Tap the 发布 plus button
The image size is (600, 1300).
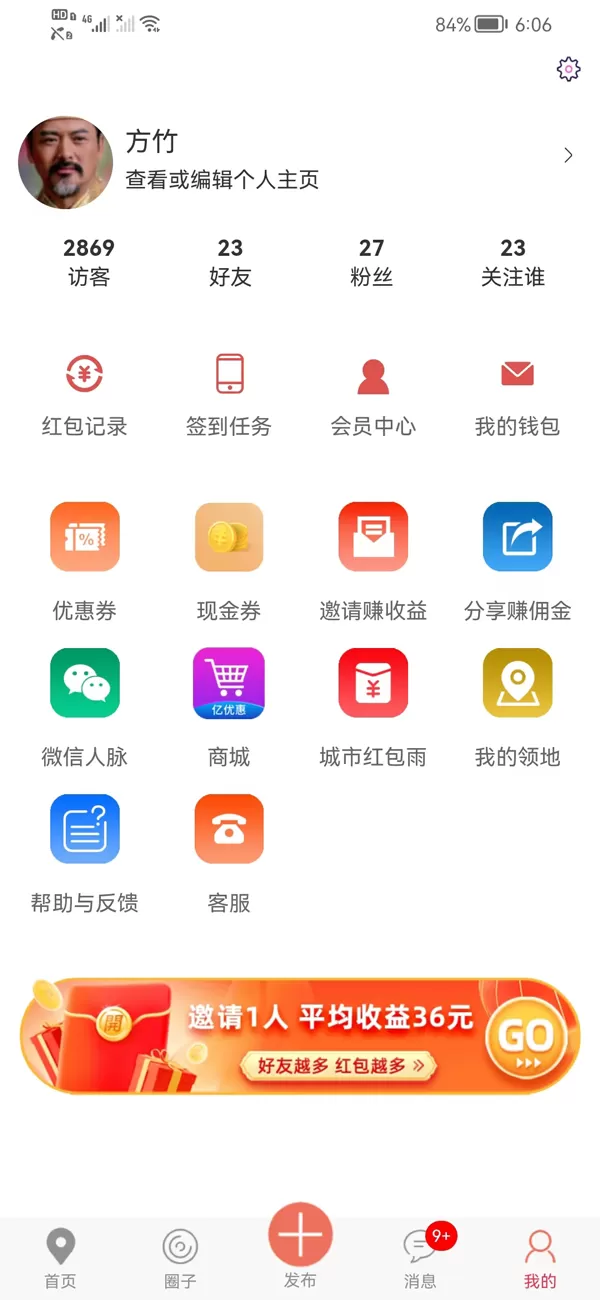coord(300,1236)
